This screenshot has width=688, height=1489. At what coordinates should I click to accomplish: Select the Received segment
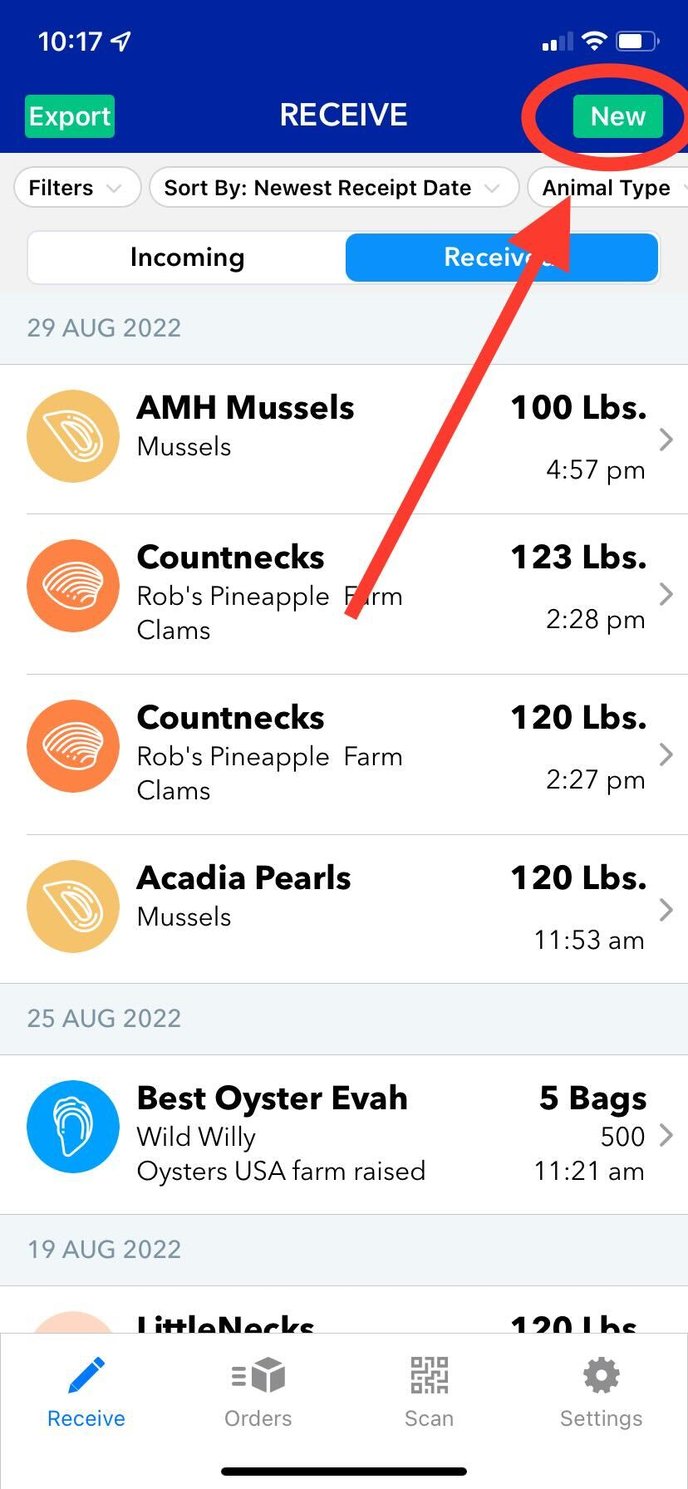[x=502, y=258]
